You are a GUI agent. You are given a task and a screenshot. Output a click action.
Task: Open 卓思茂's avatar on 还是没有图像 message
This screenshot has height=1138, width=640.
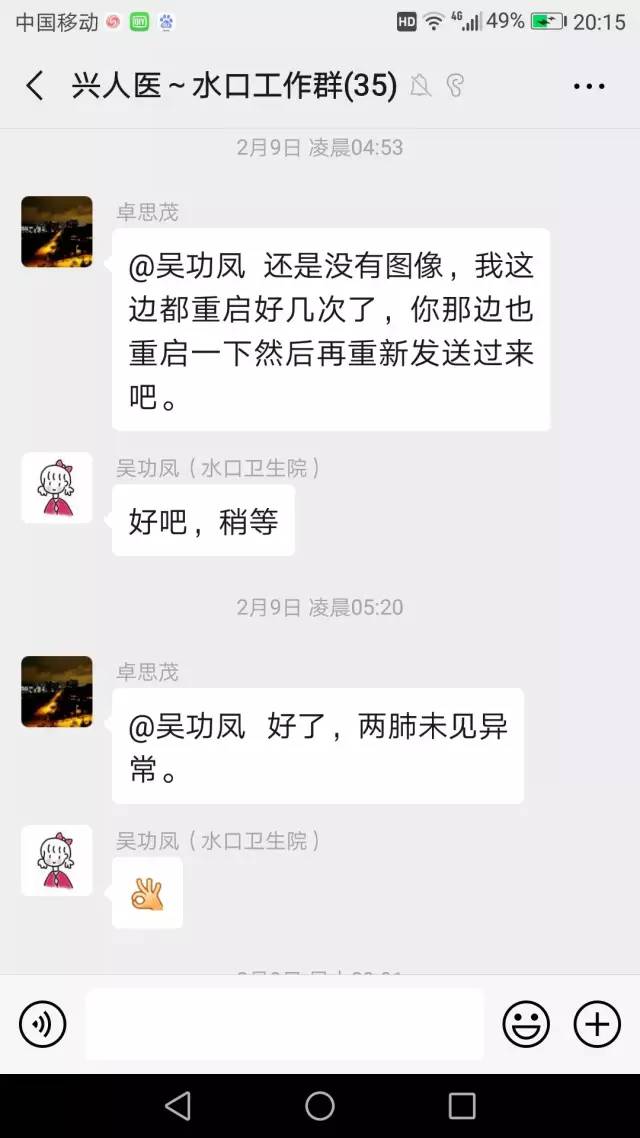point(57,232)
